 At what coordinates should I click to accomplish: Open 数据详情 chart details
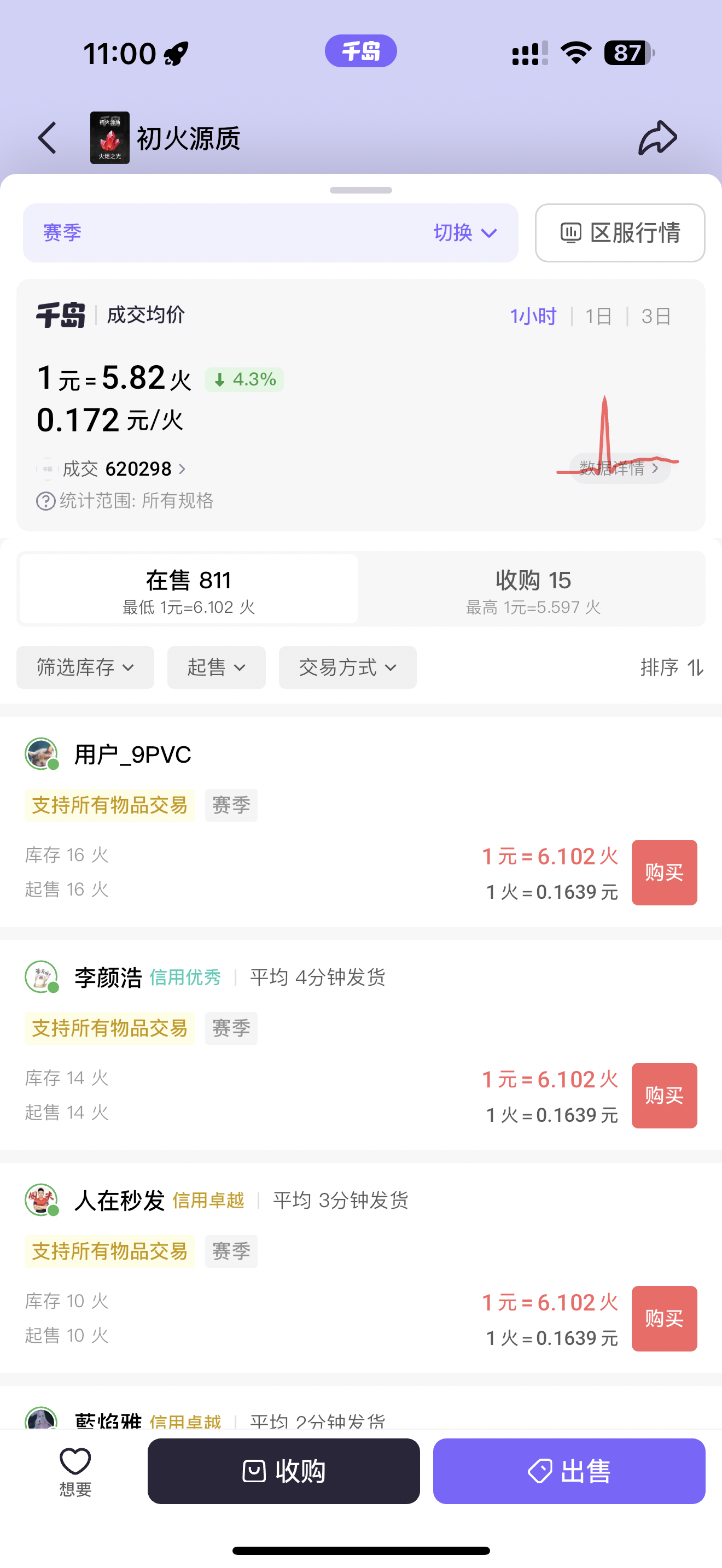tap(620, 468)
